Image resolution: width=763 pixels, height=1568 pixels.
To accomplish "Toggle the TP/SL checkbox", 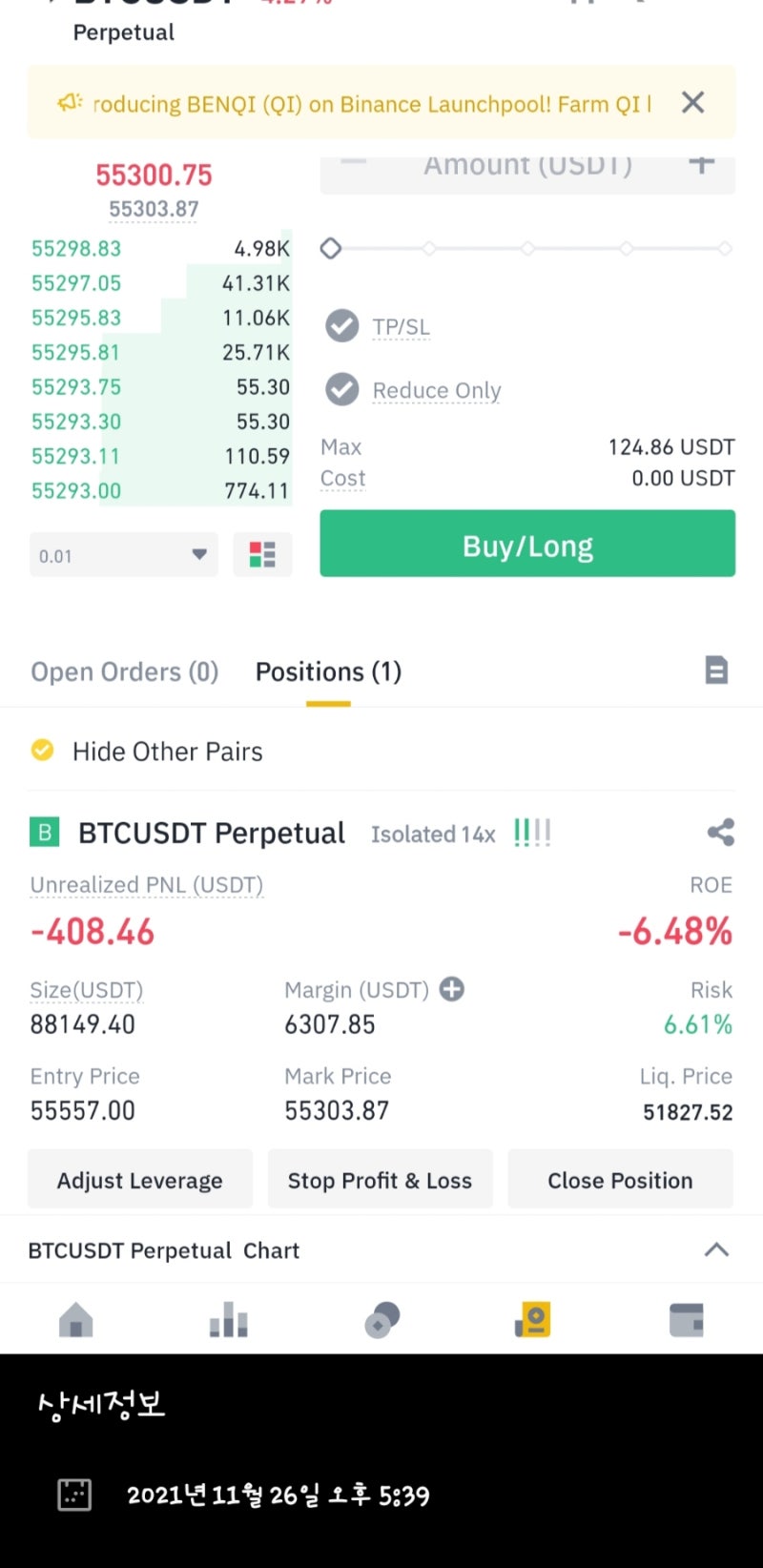I will 342,326.
